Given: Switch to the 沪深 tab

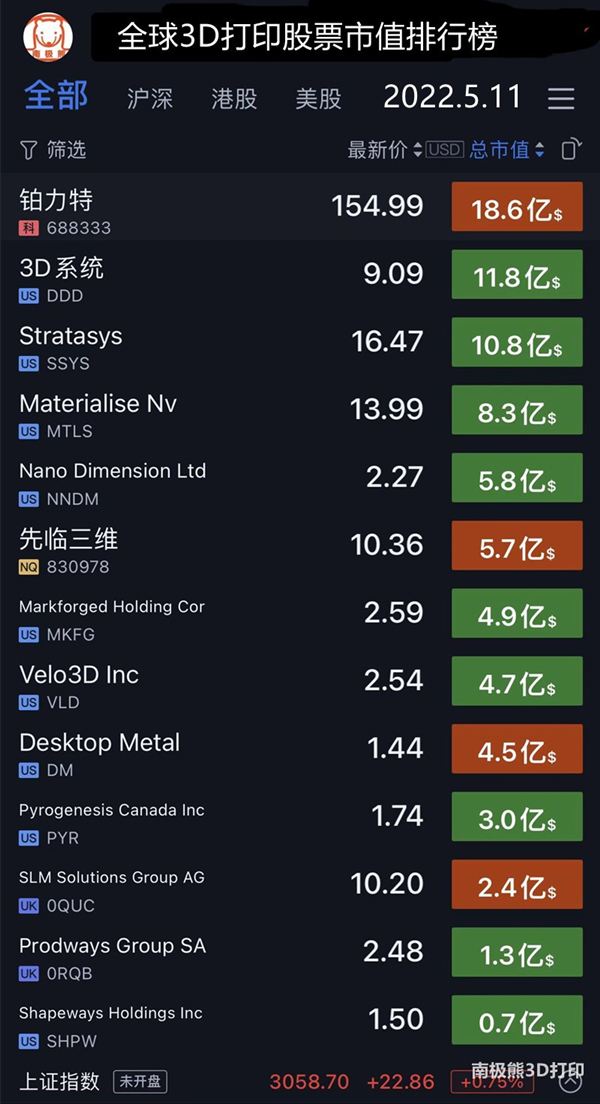Looking at the screenshot, I should (150, 99).
